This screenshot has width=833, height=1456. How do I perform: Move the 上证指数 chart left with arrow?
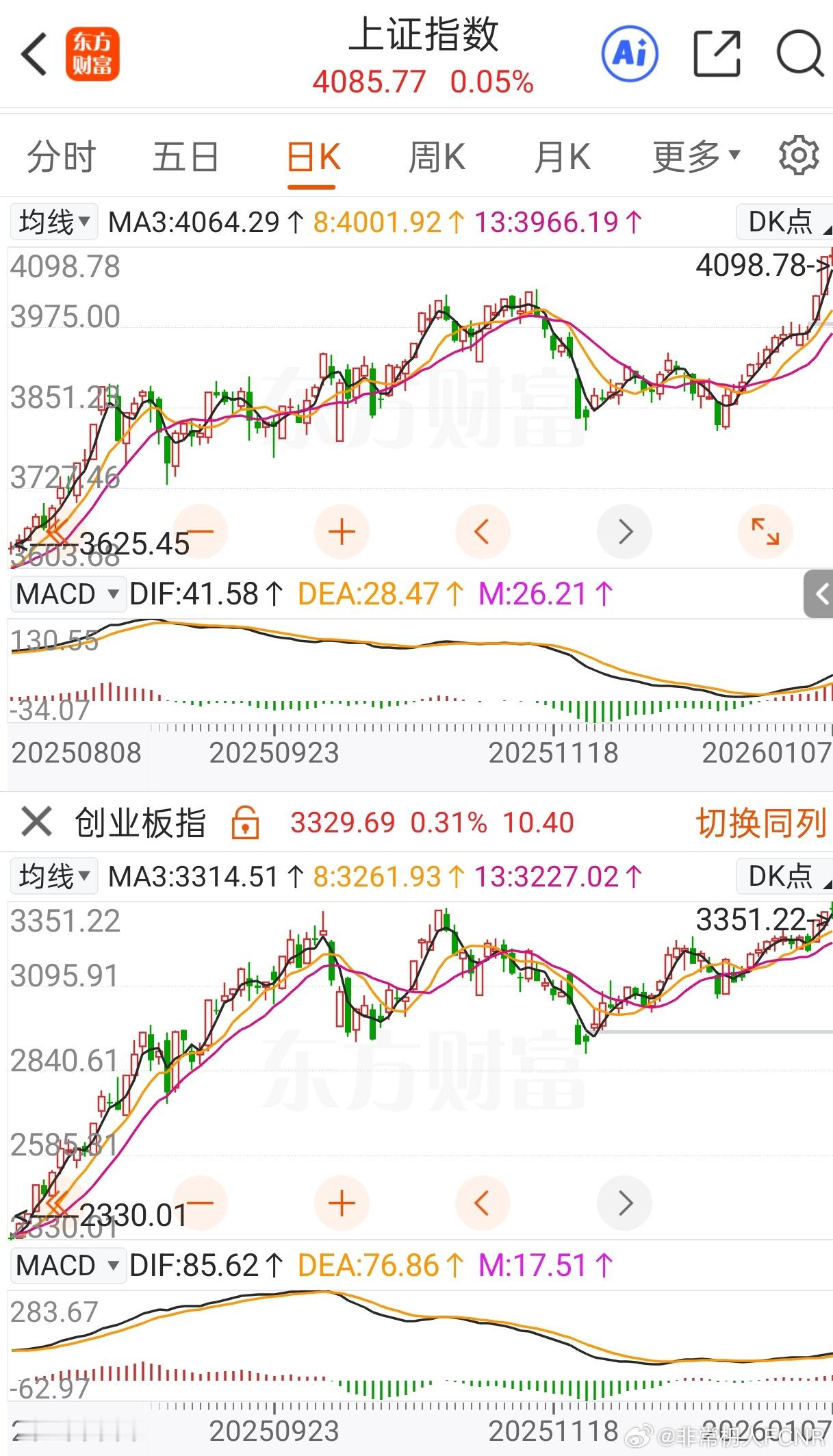tap(483, 532)
